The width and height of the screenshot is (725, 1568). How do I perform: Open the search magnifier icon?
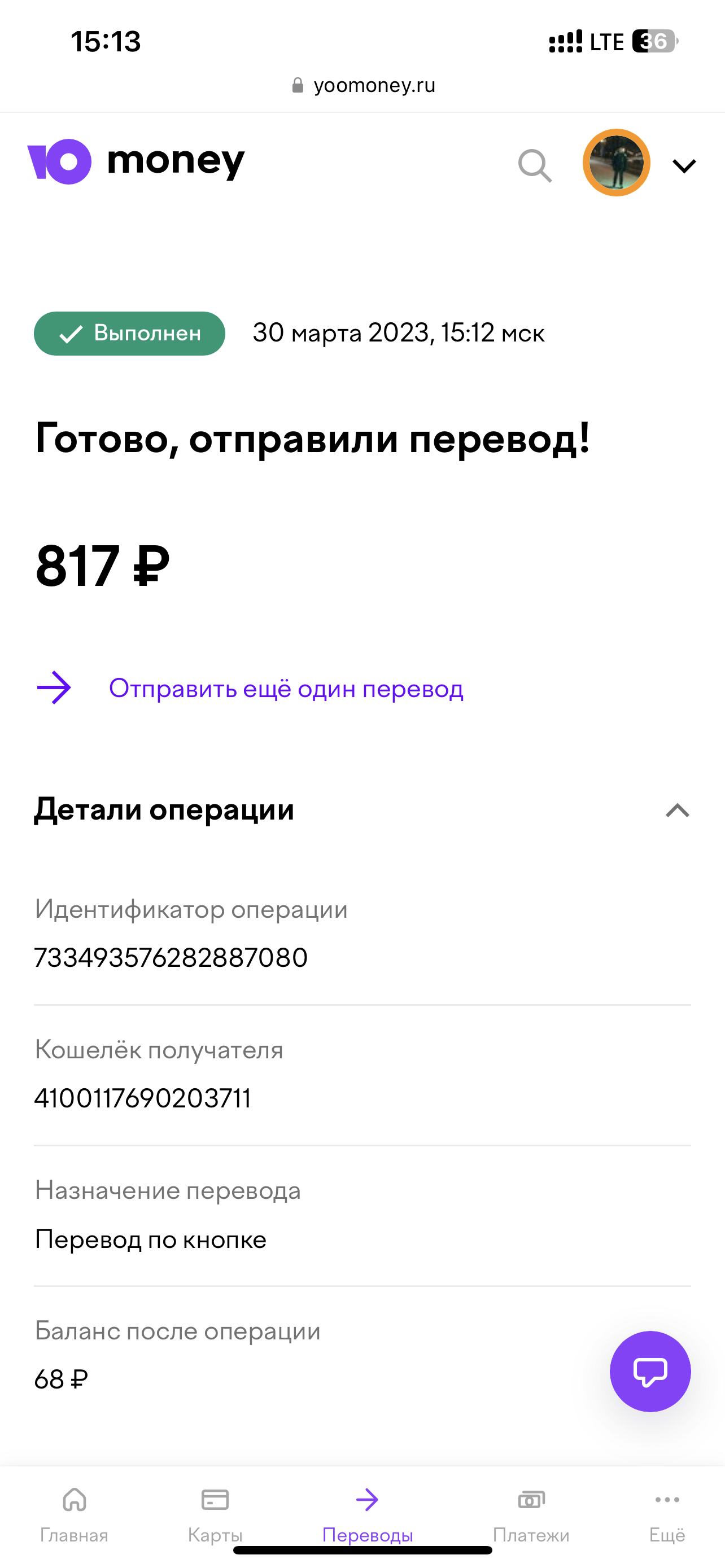click(535, 165)
